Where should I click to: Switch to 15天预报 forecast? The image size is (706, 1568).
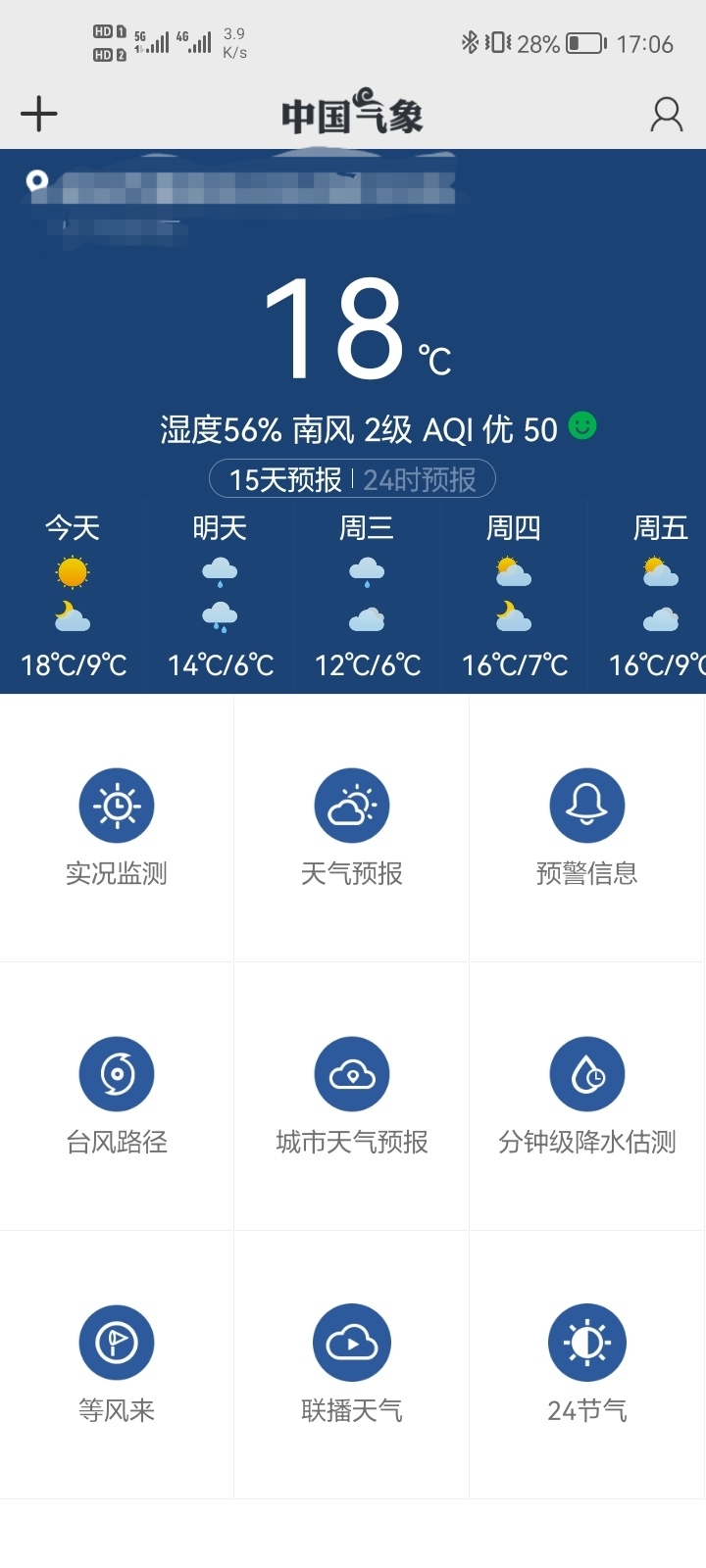click(x=285, y=479)
